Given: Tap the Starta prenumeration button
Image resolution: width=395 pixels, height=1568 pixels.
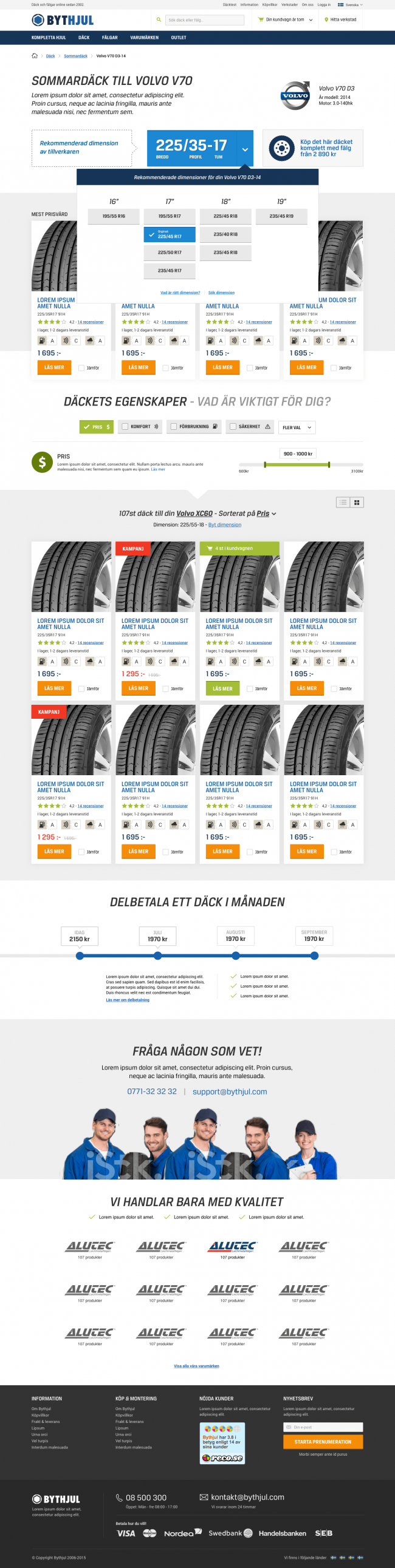Looking at the screenshot, I should pyautogui.click(x=323, y=1441).
